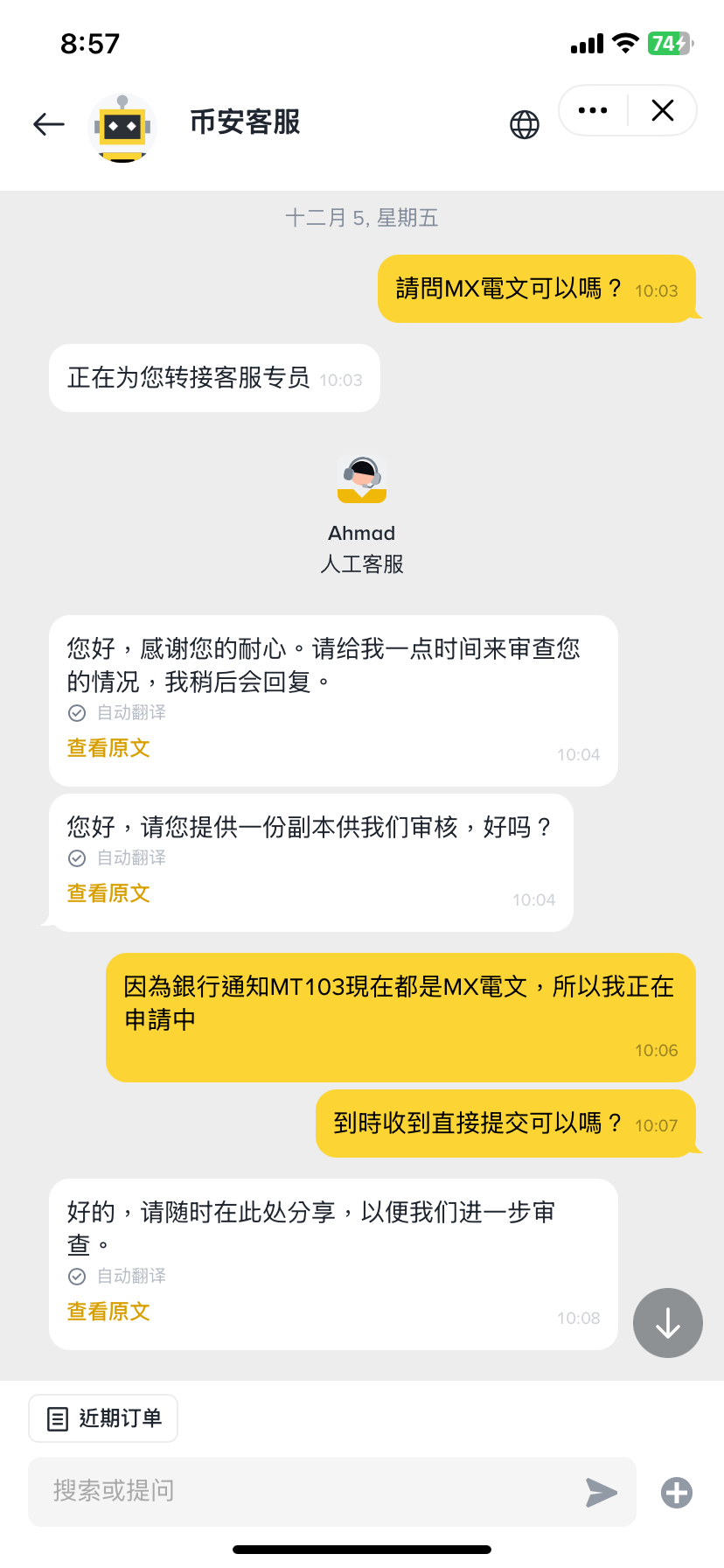View original text of 10:08 message

coord(108,1311)
